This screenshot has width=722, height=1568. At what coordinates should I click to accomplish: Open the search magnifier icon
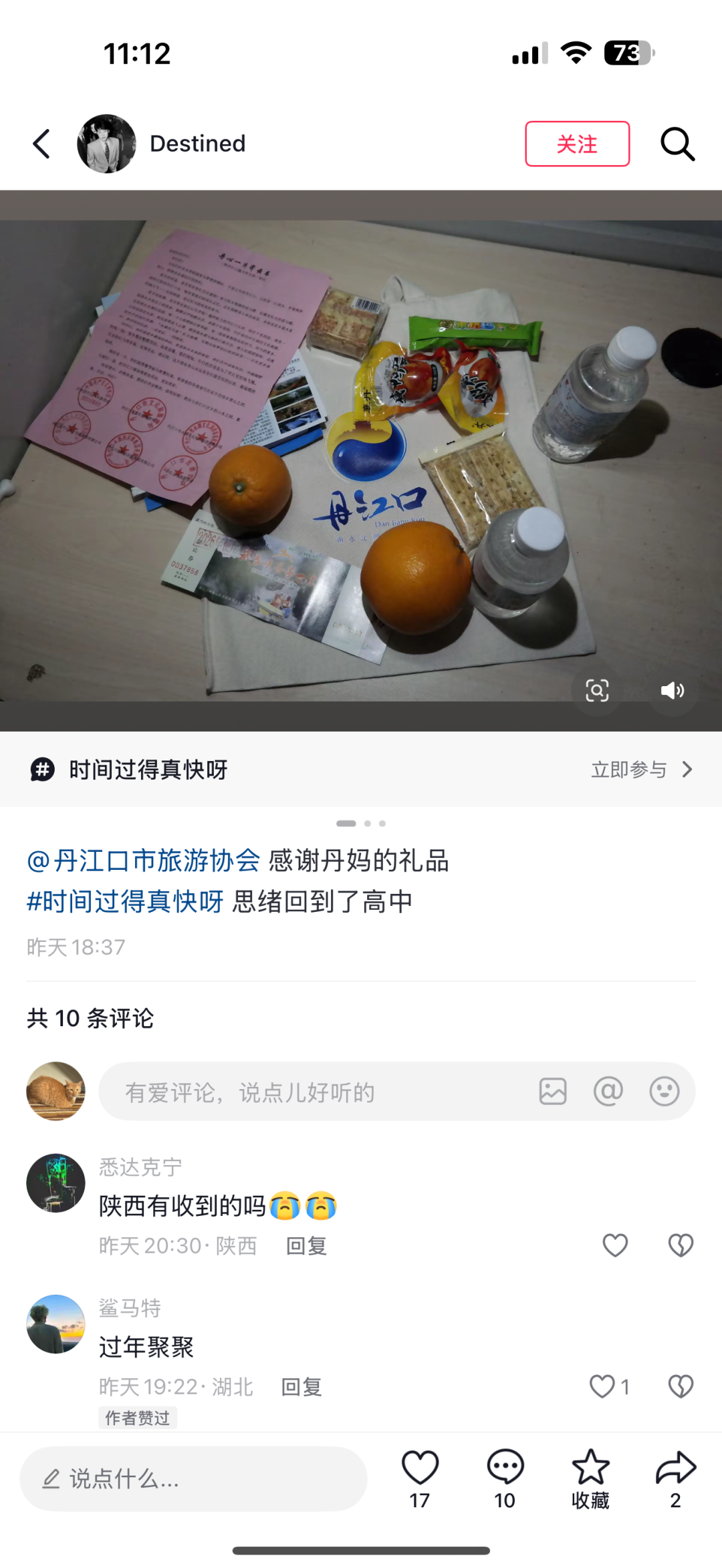677,144
